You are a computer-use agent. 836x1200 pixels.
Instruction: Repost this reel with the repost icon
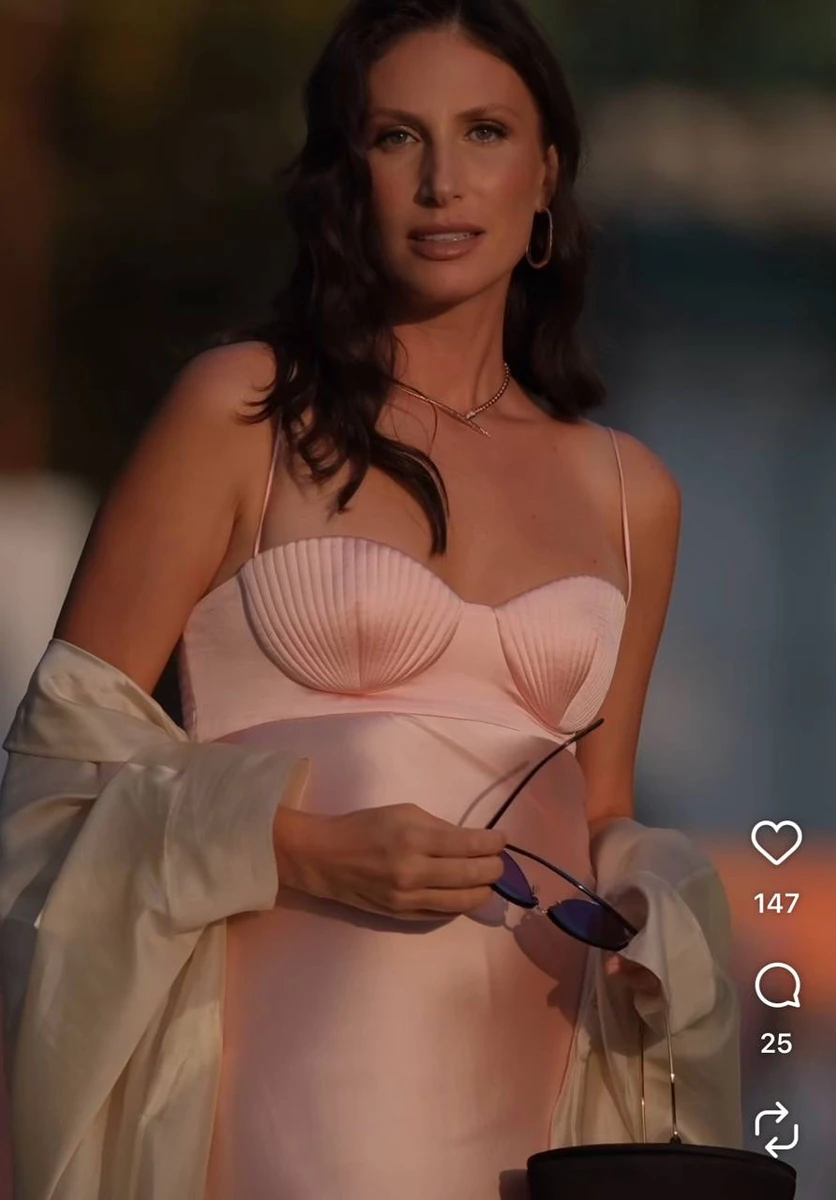(776, 1129)
